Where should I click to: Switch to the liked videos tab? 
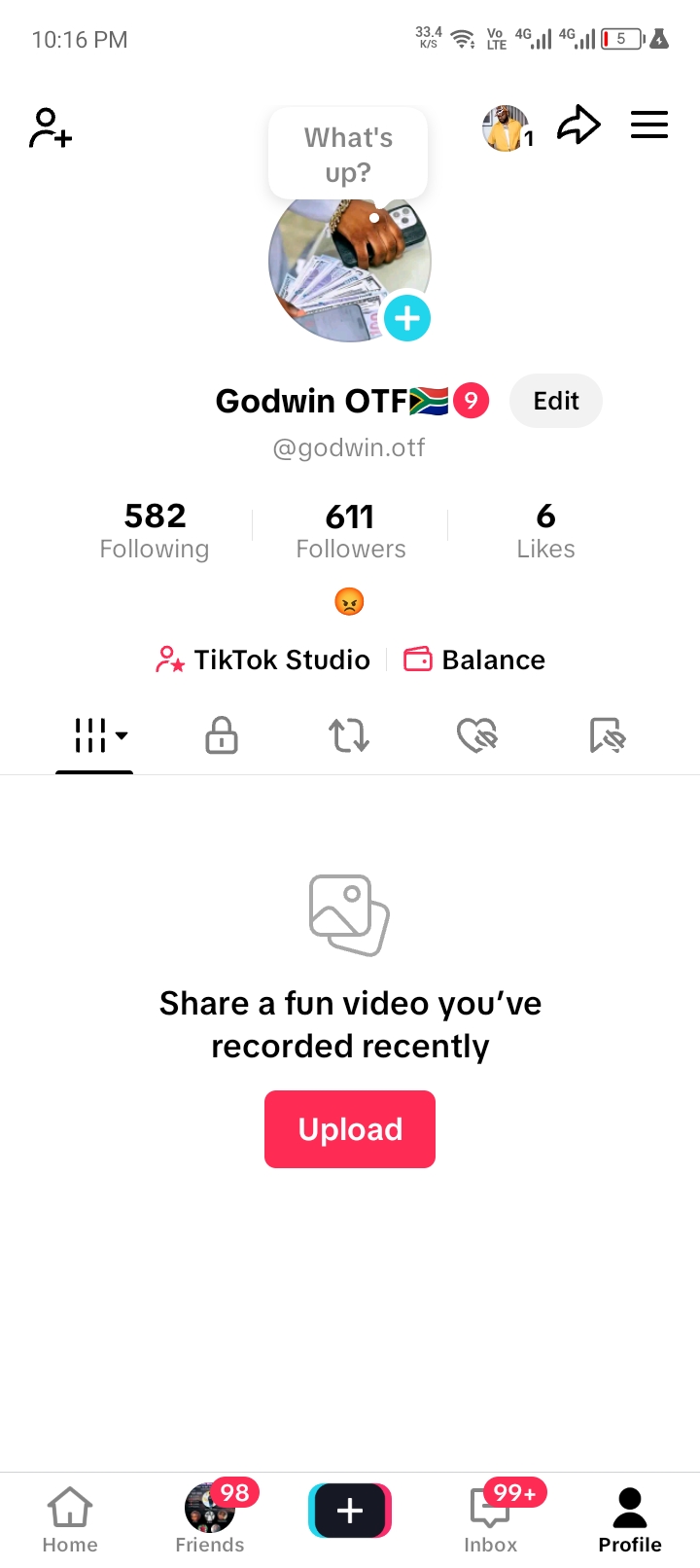tap(477, 735)
